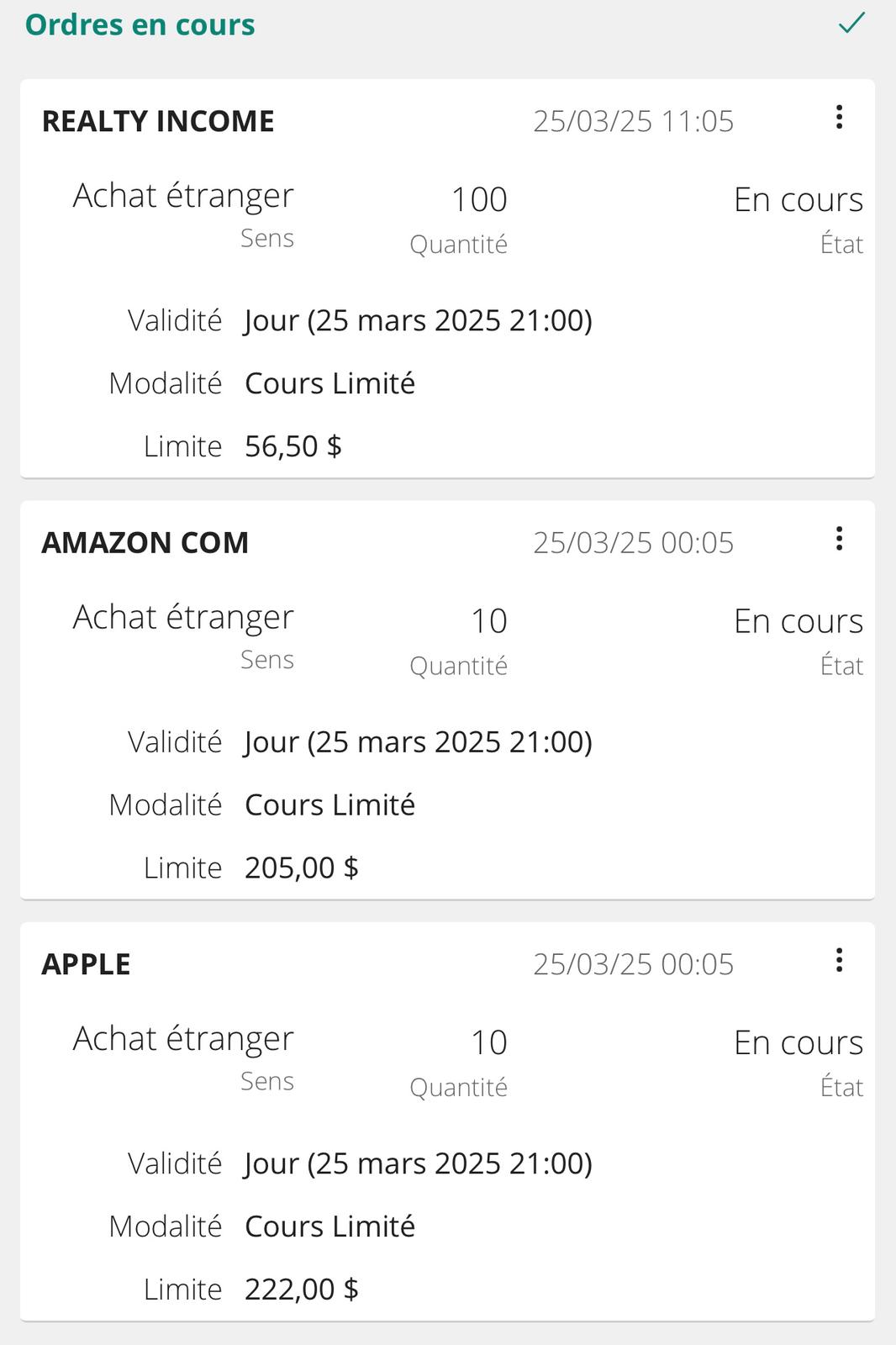Tap the checkmark next to Ordres en cours
The image size is (896, 1345).
click(x=851, y=23)
